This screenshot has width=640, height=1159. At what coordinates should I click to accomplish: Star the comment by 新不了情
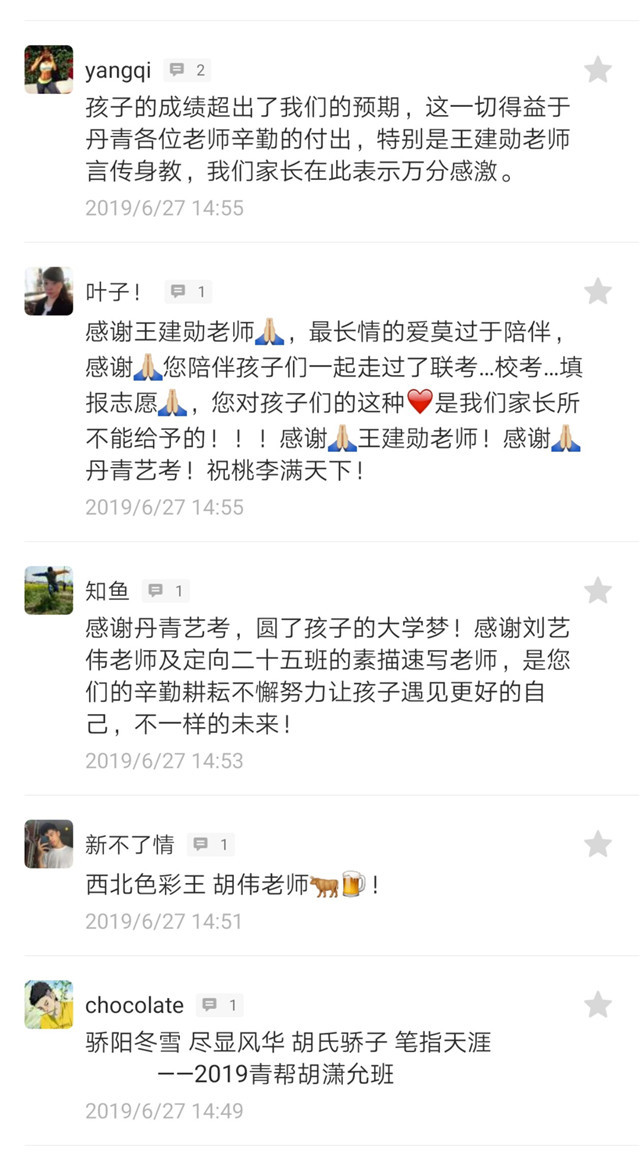pyautogui.click(x=598, y=844)
